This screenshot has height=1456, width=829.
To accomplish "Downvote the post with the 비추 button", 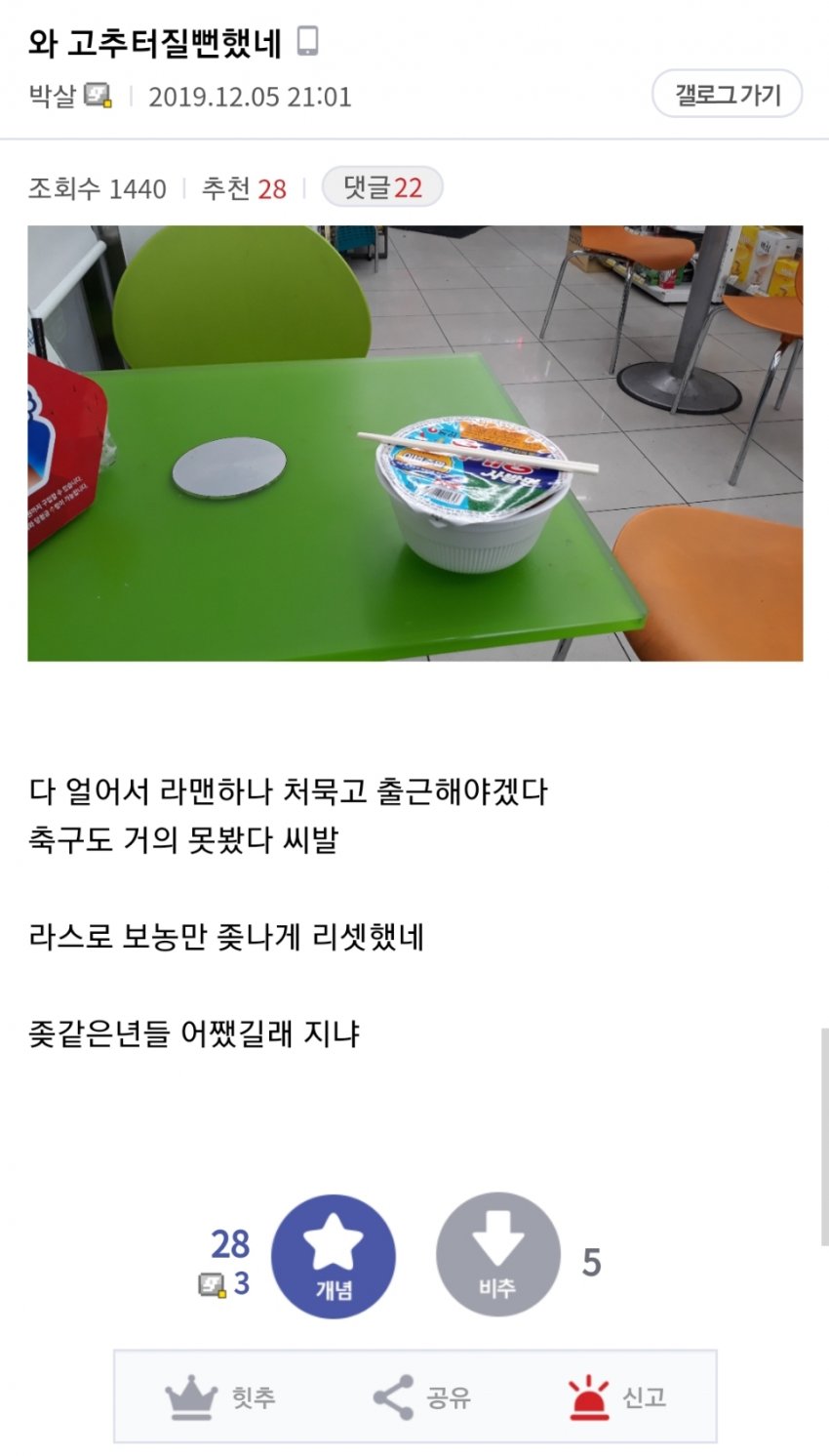I will coord(497,1257).
